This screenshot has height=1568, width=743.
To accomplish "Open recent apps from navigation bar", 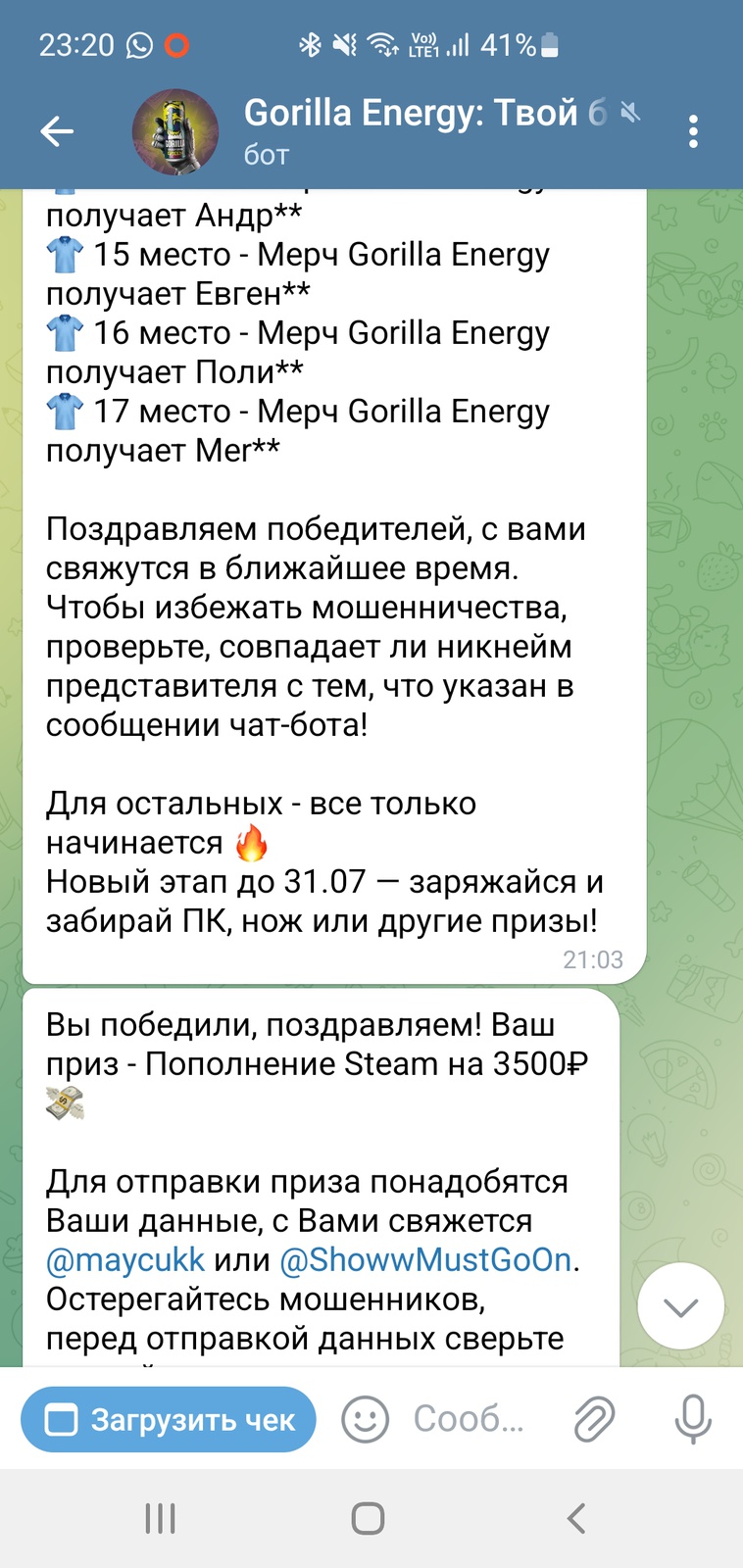I will pyautogui.click(x=160, y=1519).
